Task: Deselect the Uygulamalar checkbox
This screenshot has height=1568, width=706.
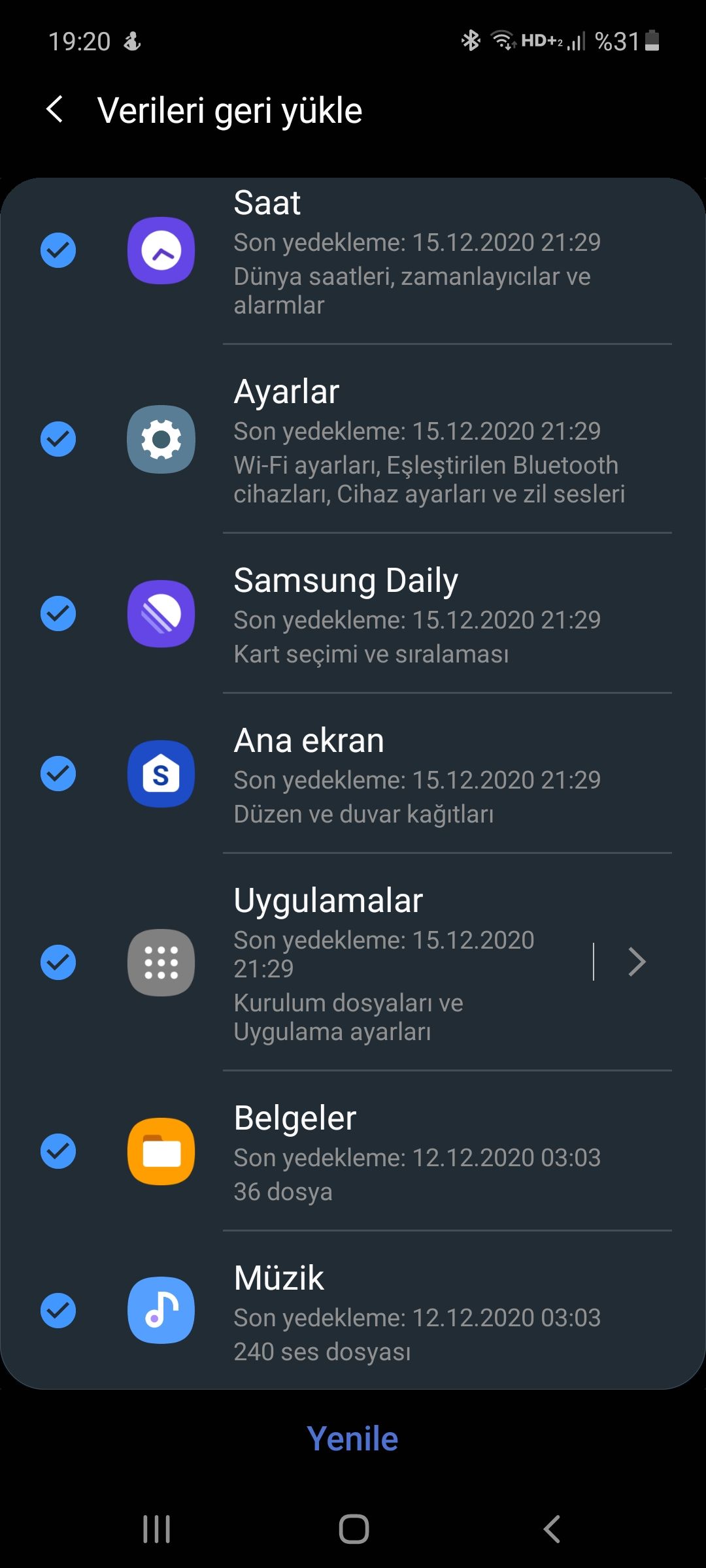Action: 58,962
